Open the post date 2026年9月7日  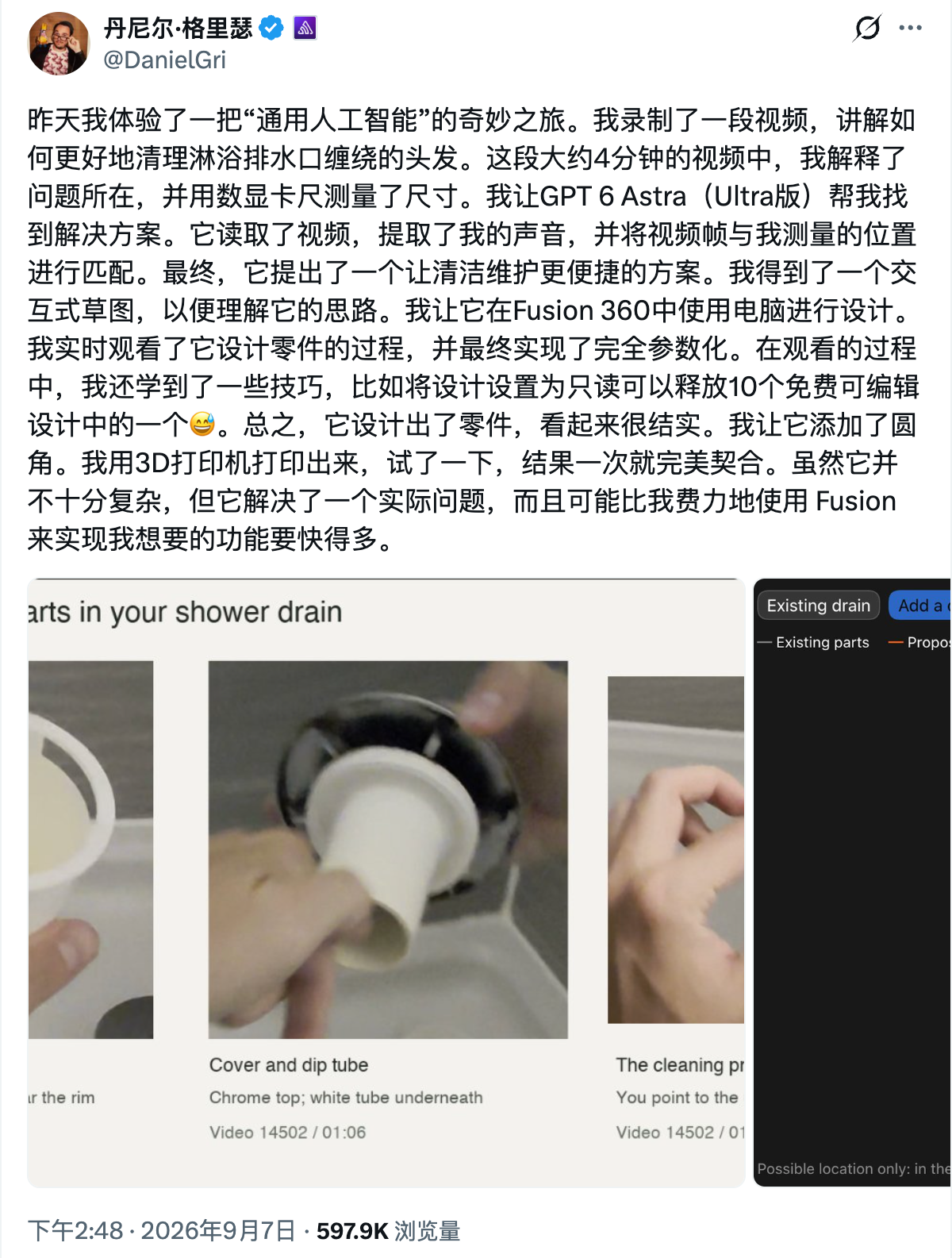click(217, 1231)
